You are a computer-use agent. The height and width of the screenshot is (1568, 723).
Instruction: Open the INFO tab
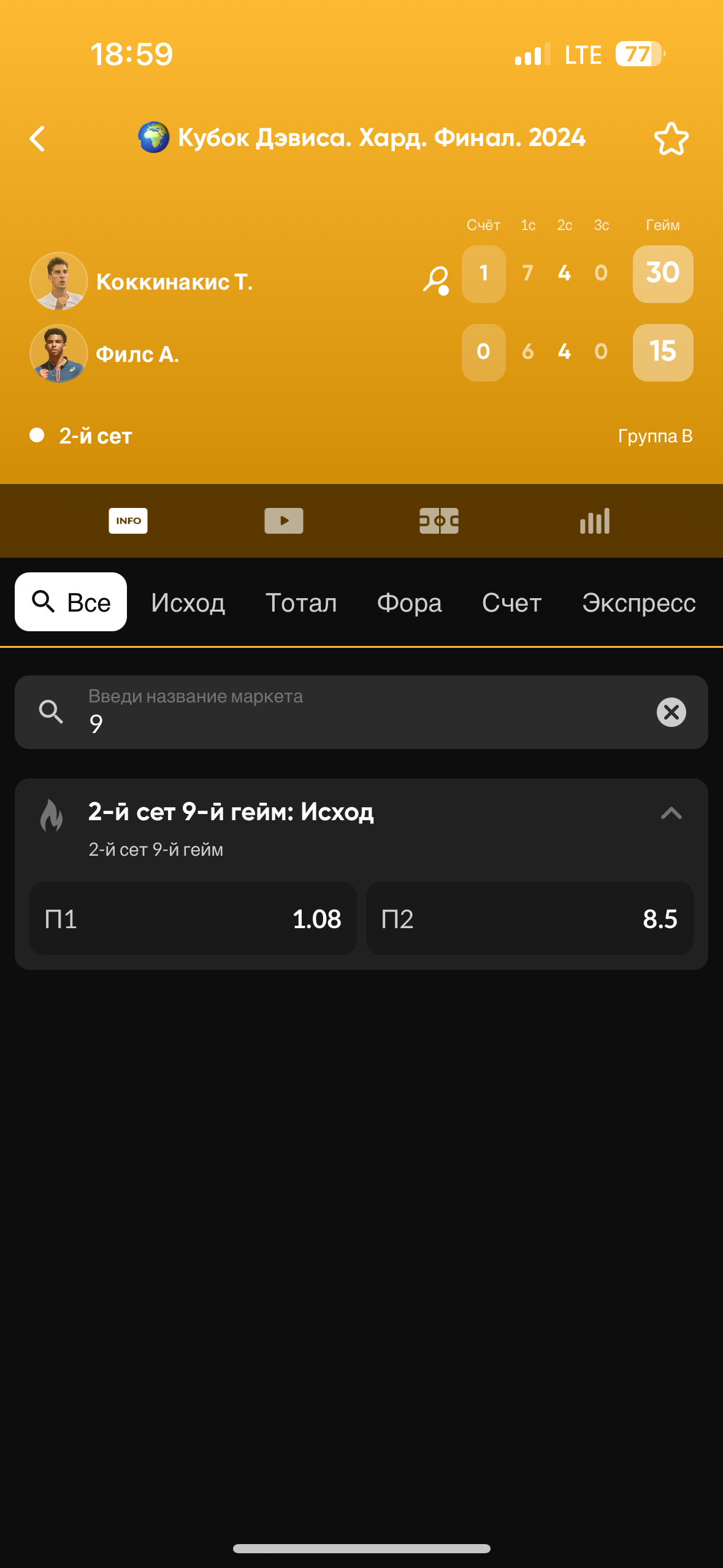pos(128,521)
